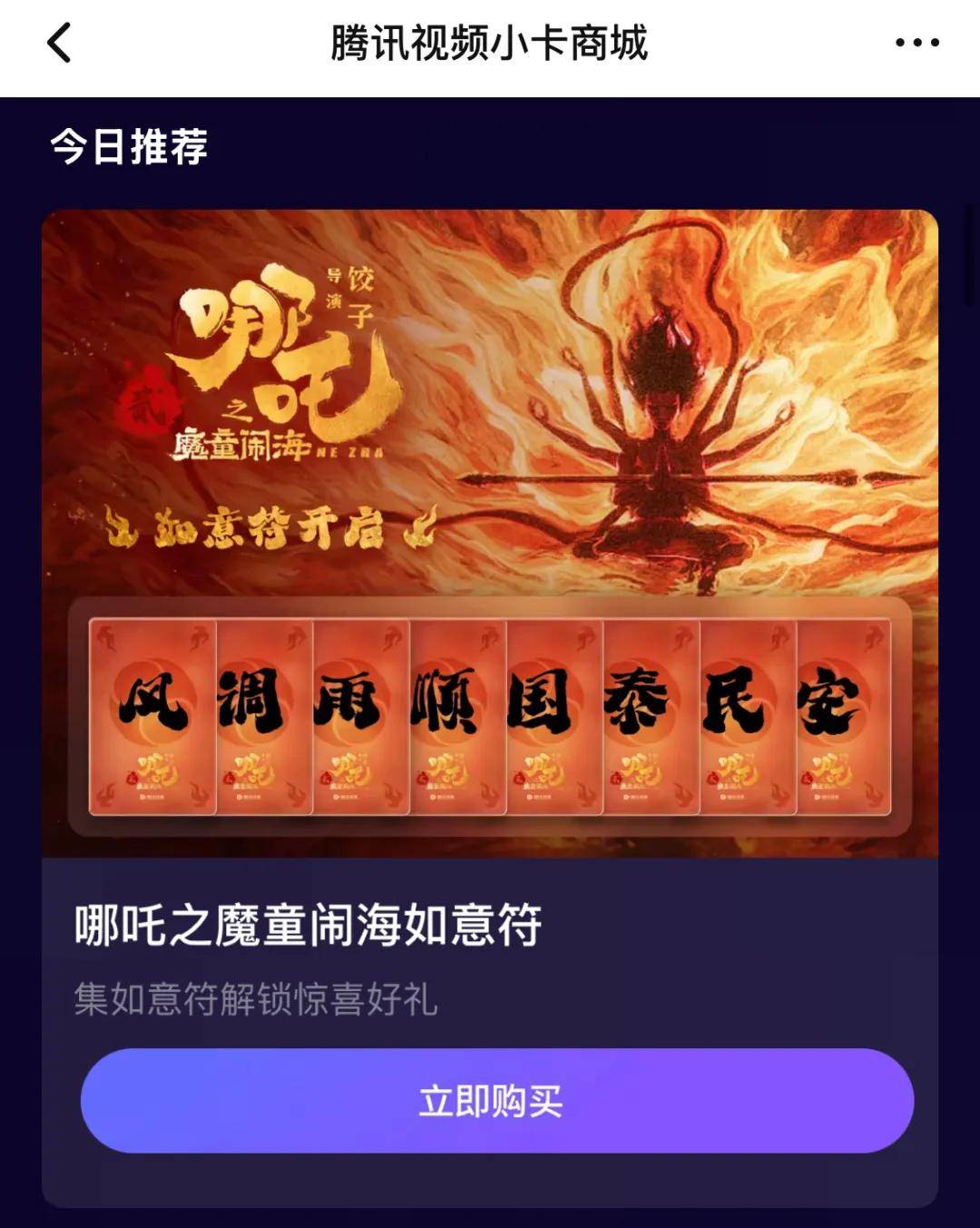Open the three-dot overflow menu

916,43
